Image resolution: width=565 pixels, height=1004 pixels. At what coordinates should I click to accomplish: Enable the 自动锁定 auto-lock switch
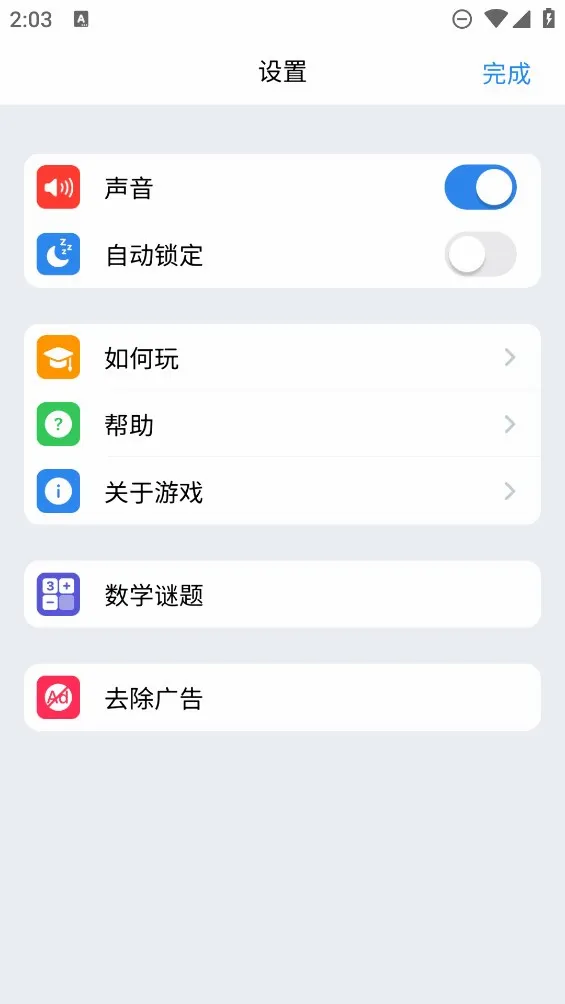tap(480, 254)
